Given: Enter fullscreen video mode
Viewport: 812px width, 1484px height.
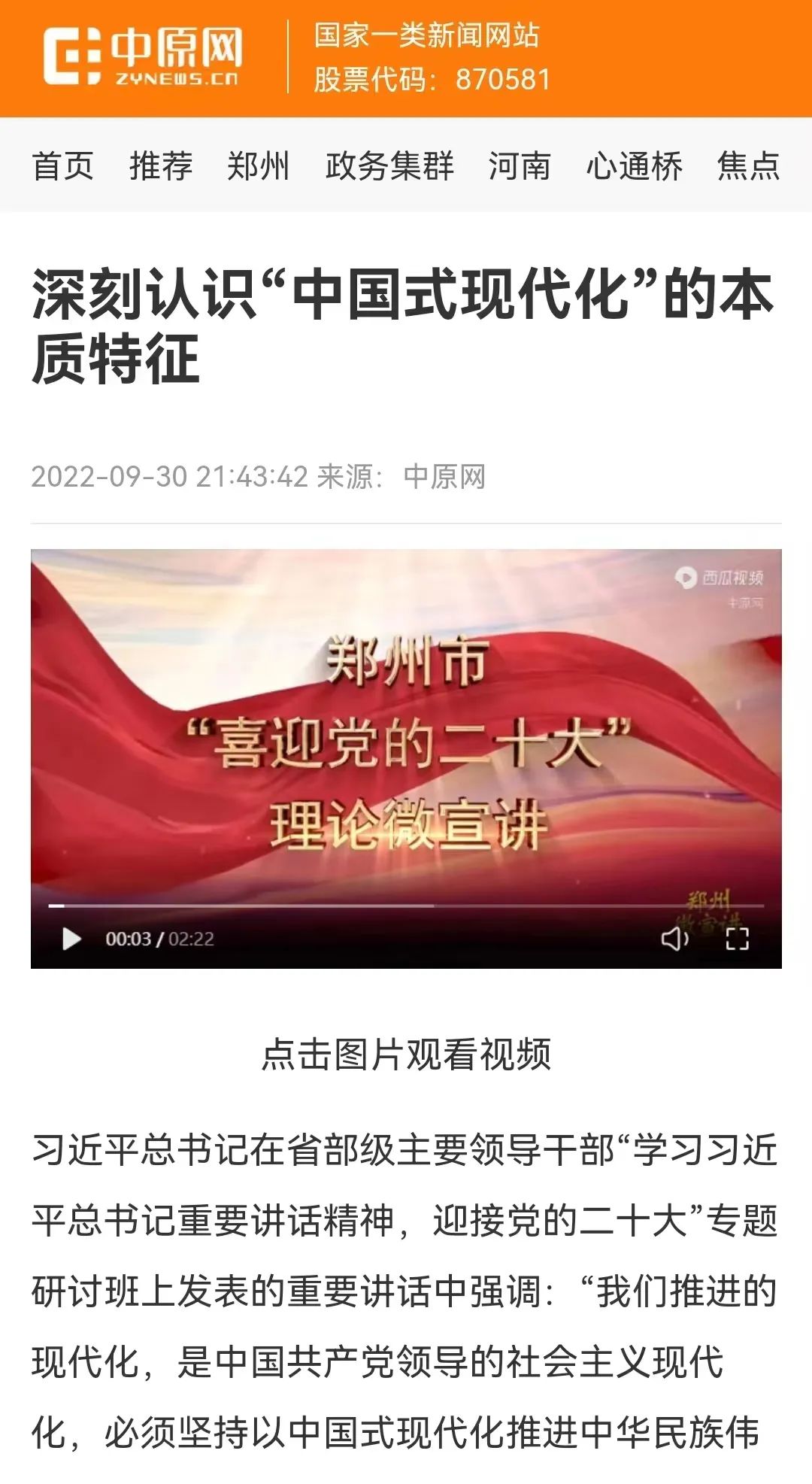Looking at the screenshot, I should click(x=737, y=939).
